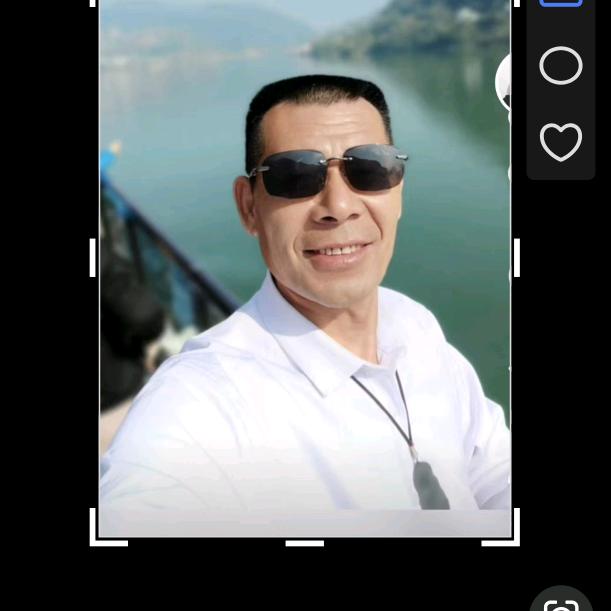Select the rectangle crop shape

pos(560,3)
